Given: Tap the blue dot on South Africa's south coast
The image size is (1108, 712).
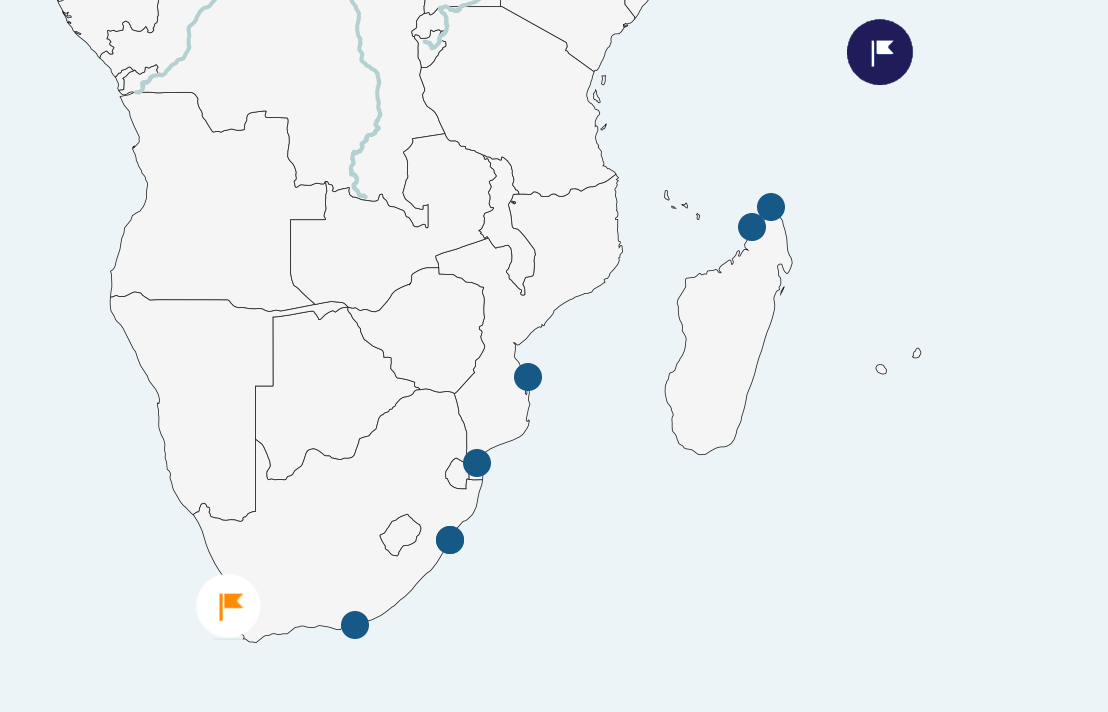Looking at the screenshot, I should pyautogui.click(x=355, y=625).
